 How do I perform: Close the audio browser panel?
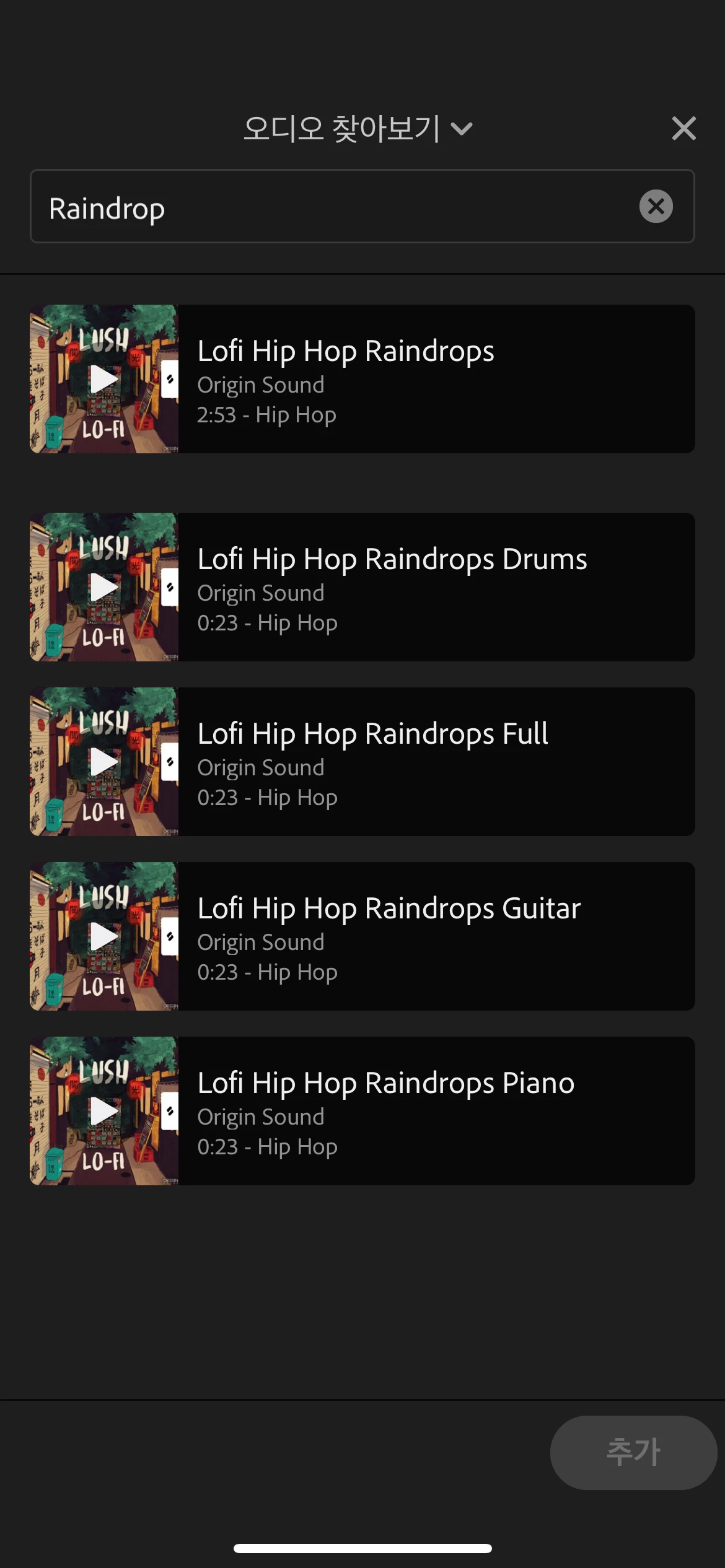click(683, 128)
